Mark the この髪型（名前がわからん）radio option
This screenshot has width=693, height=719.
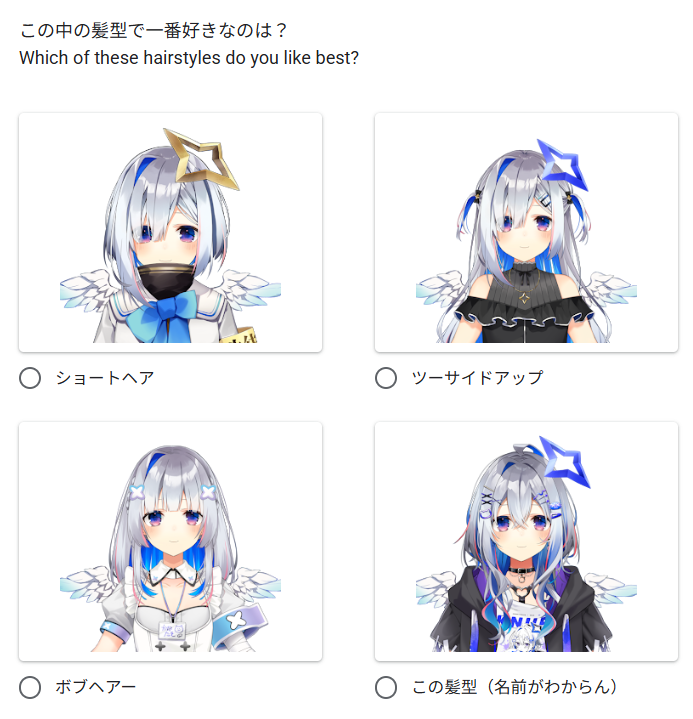(386, 687)
